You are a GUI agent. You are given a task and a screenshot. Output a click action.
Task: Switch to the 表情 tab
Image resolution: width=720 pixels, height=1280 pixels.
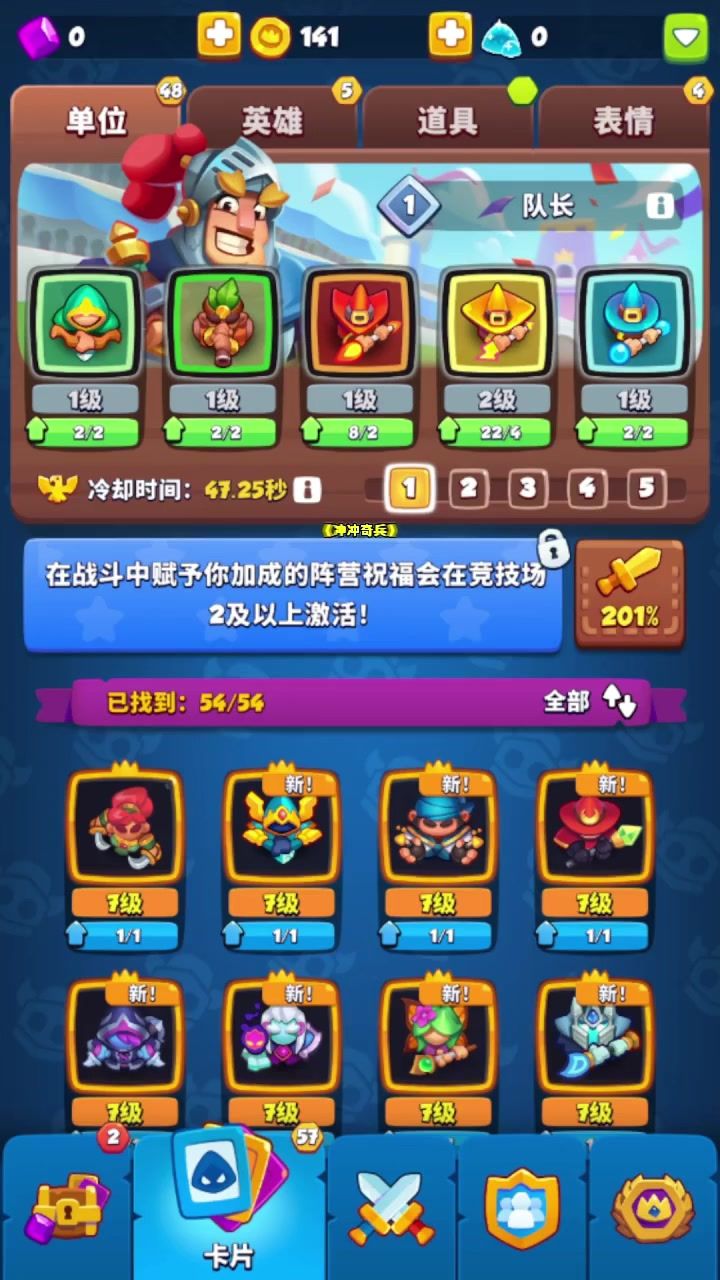point(624,121)
